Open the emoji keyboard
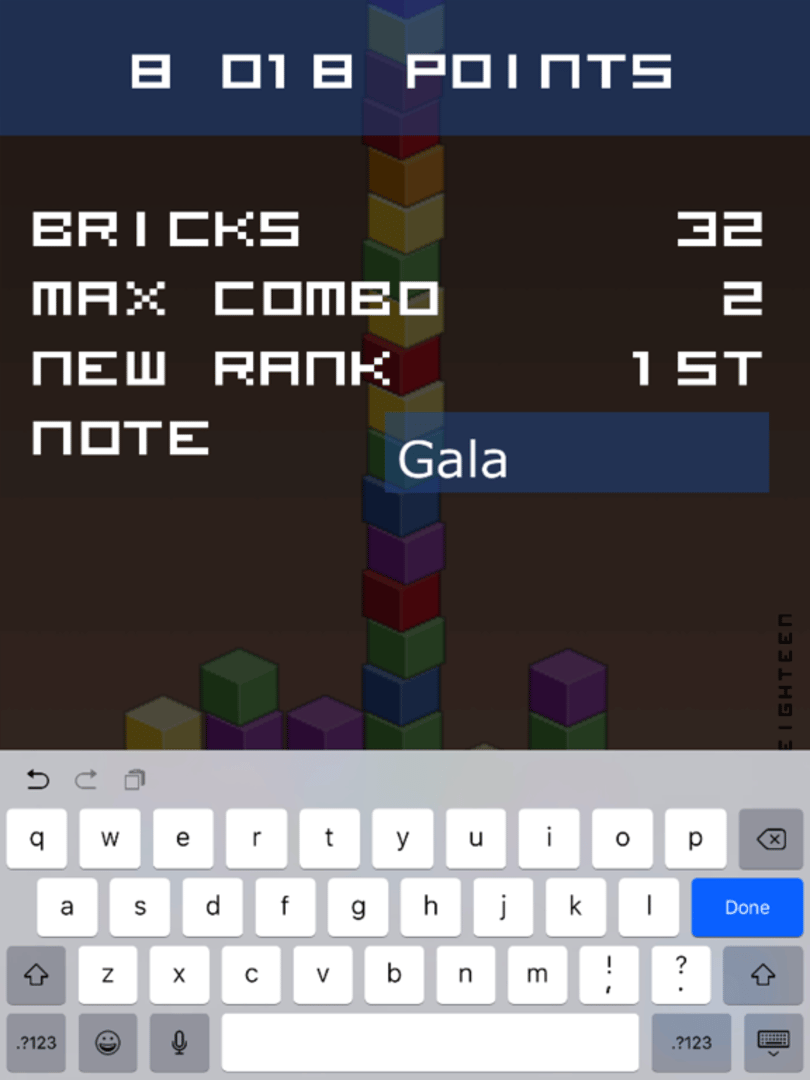The width and height of the screenshot is (810, 1080). click(108, 1043)
